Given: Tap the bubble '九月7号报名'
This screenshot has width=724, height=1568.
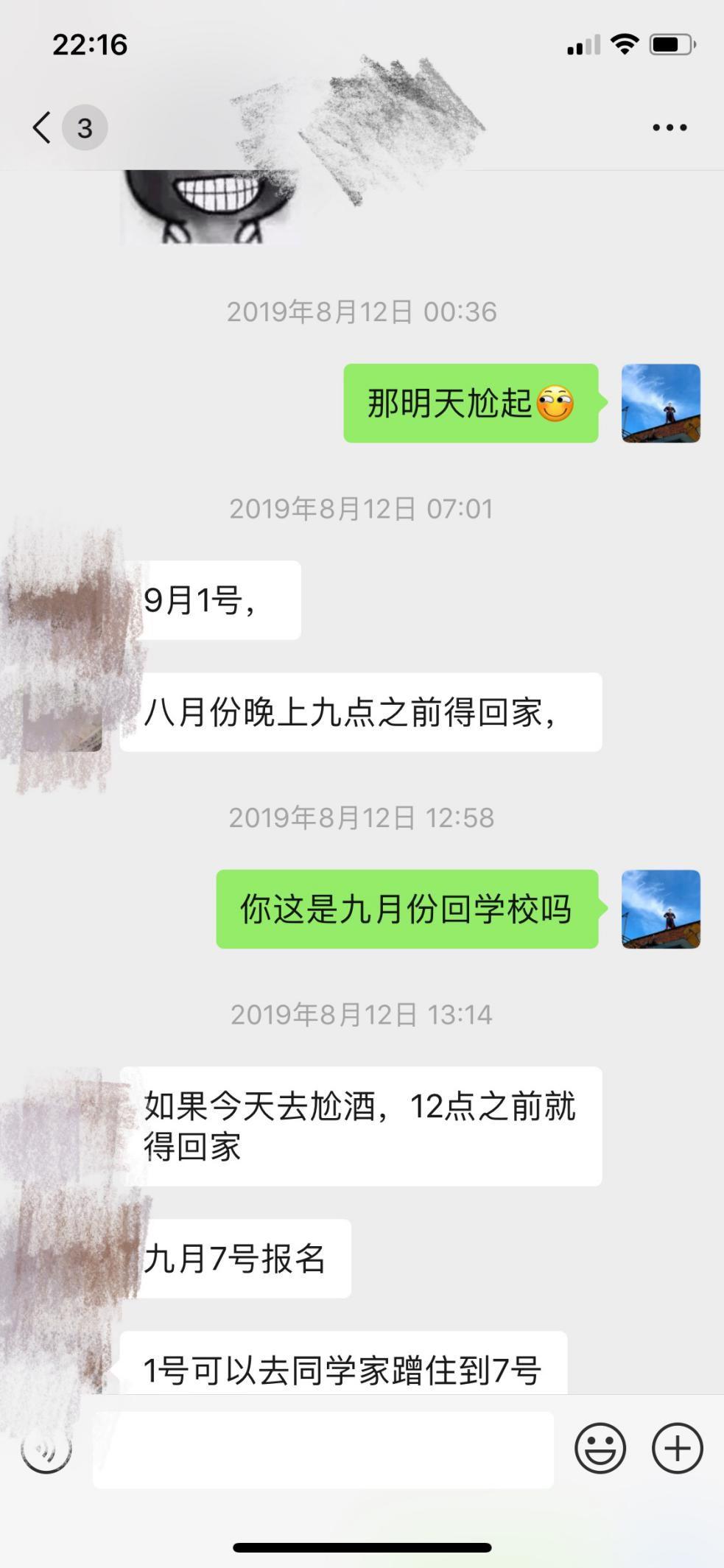Looking at the screenshot, I should [242, 1259].
